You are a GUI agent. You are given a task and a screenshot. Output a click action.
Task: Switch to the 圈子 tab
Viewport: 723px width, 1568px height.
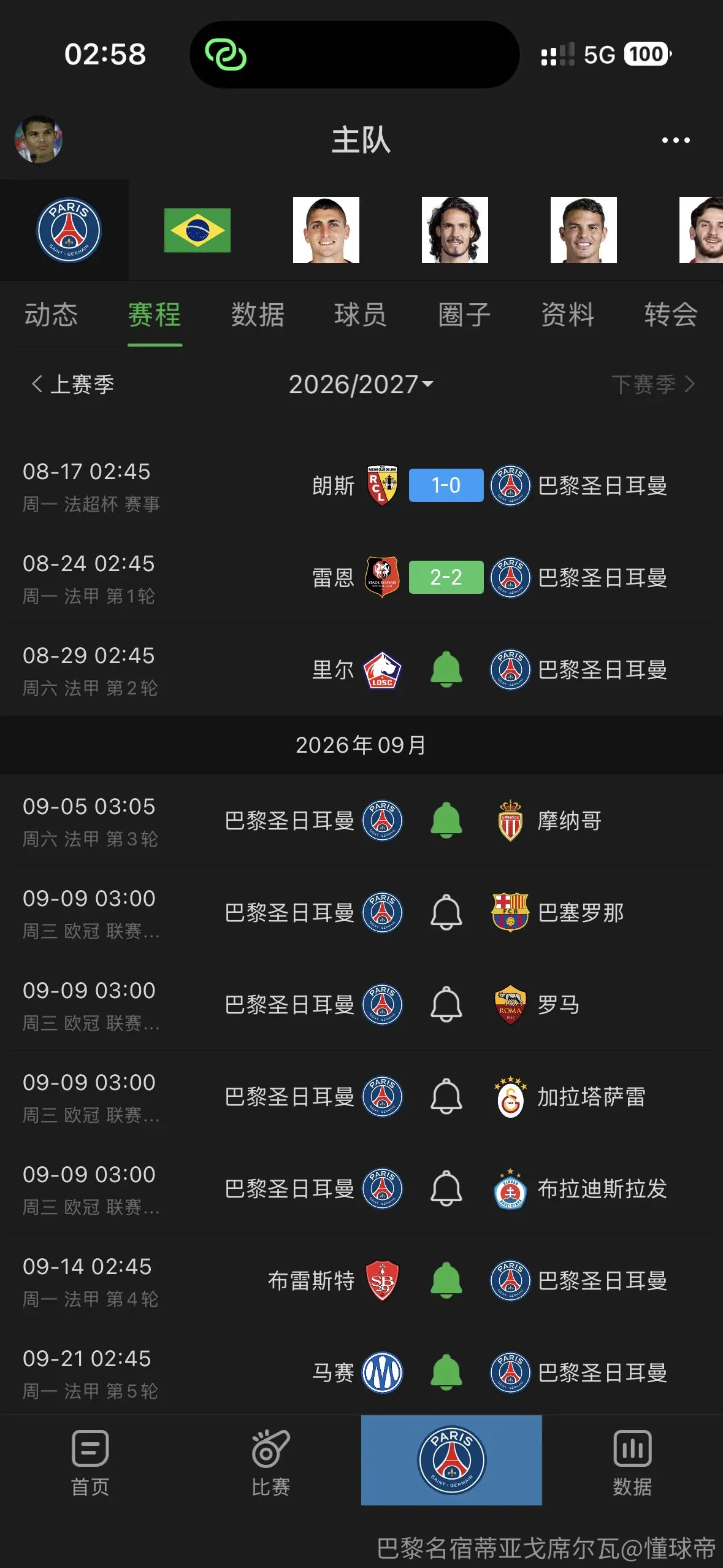pos(464,315)
